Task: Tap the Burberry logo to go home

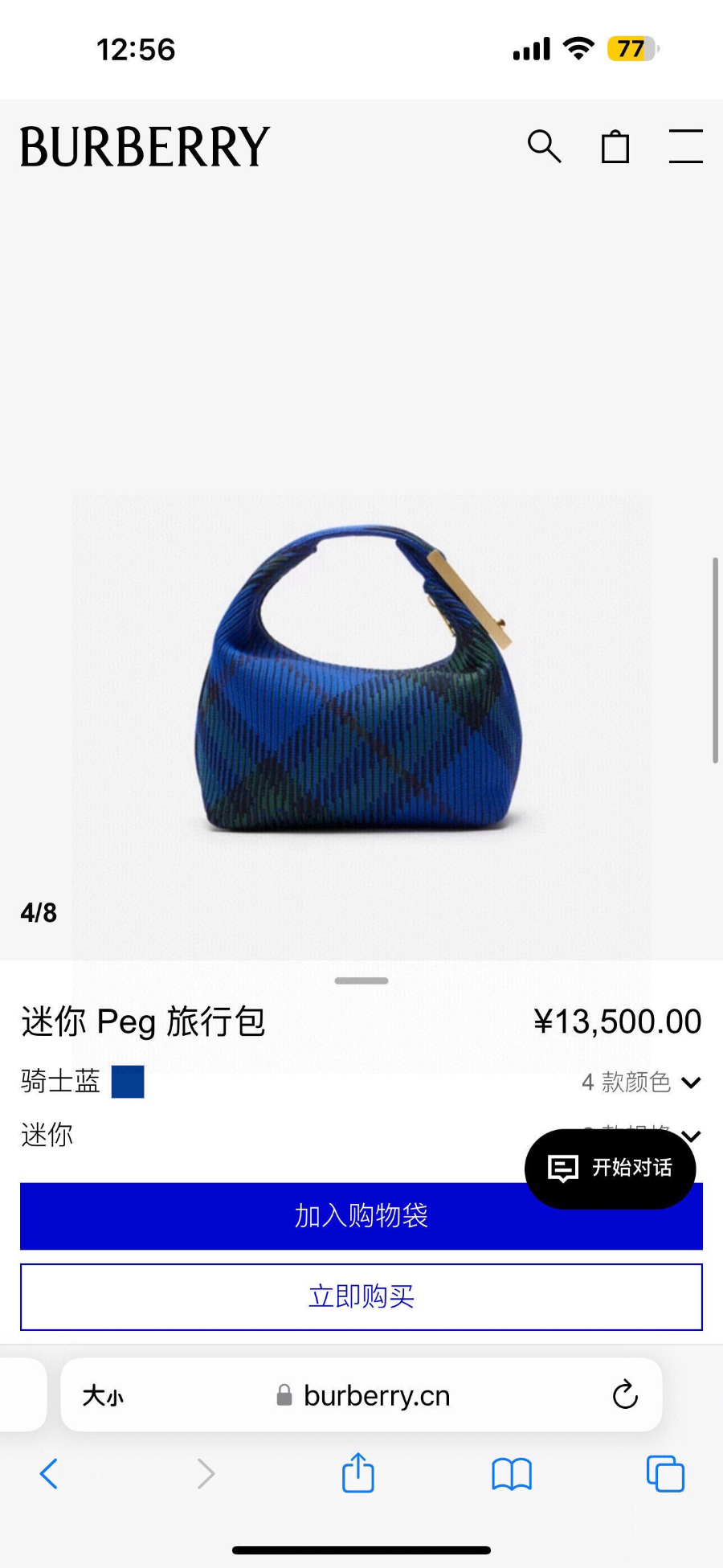Action: click(145, 147)
